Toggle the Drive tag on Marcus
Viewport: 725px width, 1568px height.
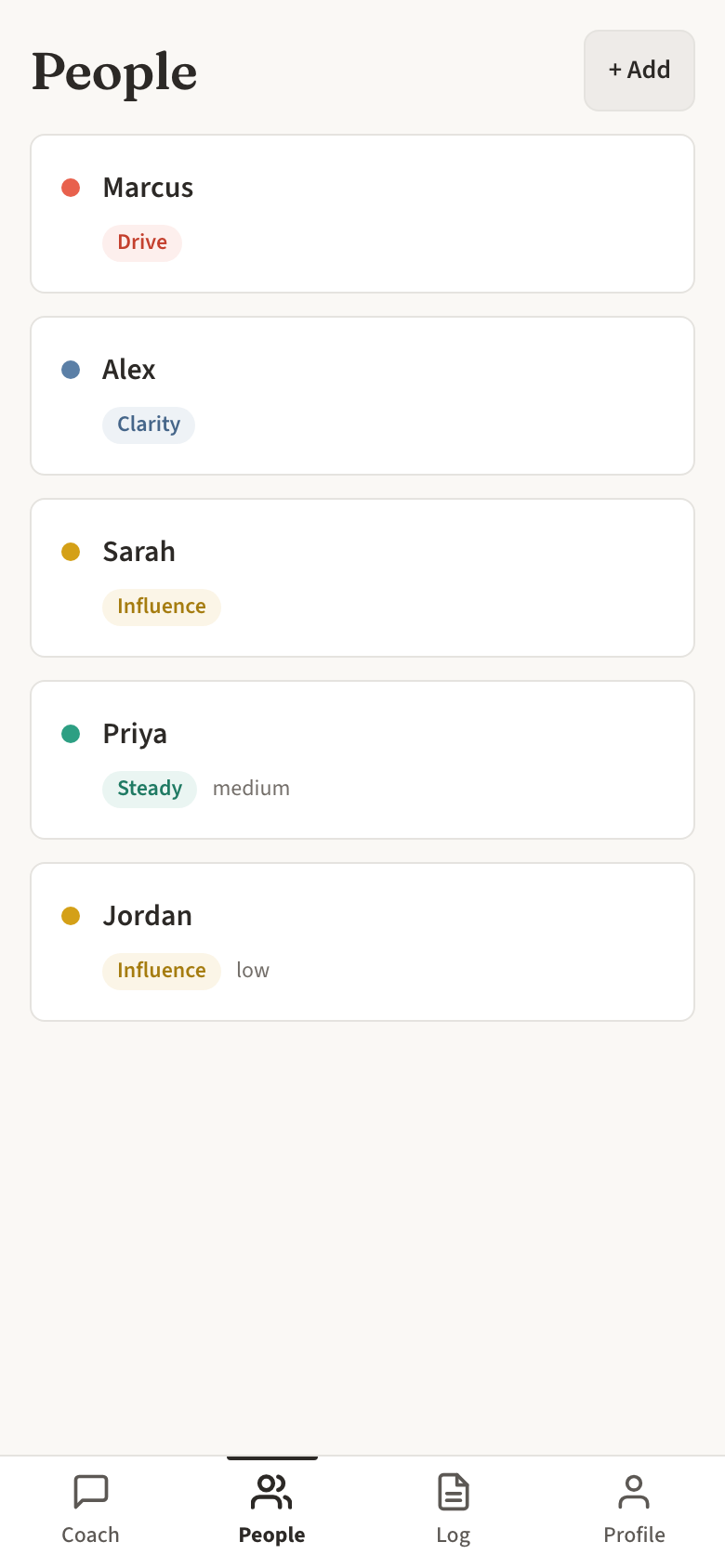(x=141, y=242)
